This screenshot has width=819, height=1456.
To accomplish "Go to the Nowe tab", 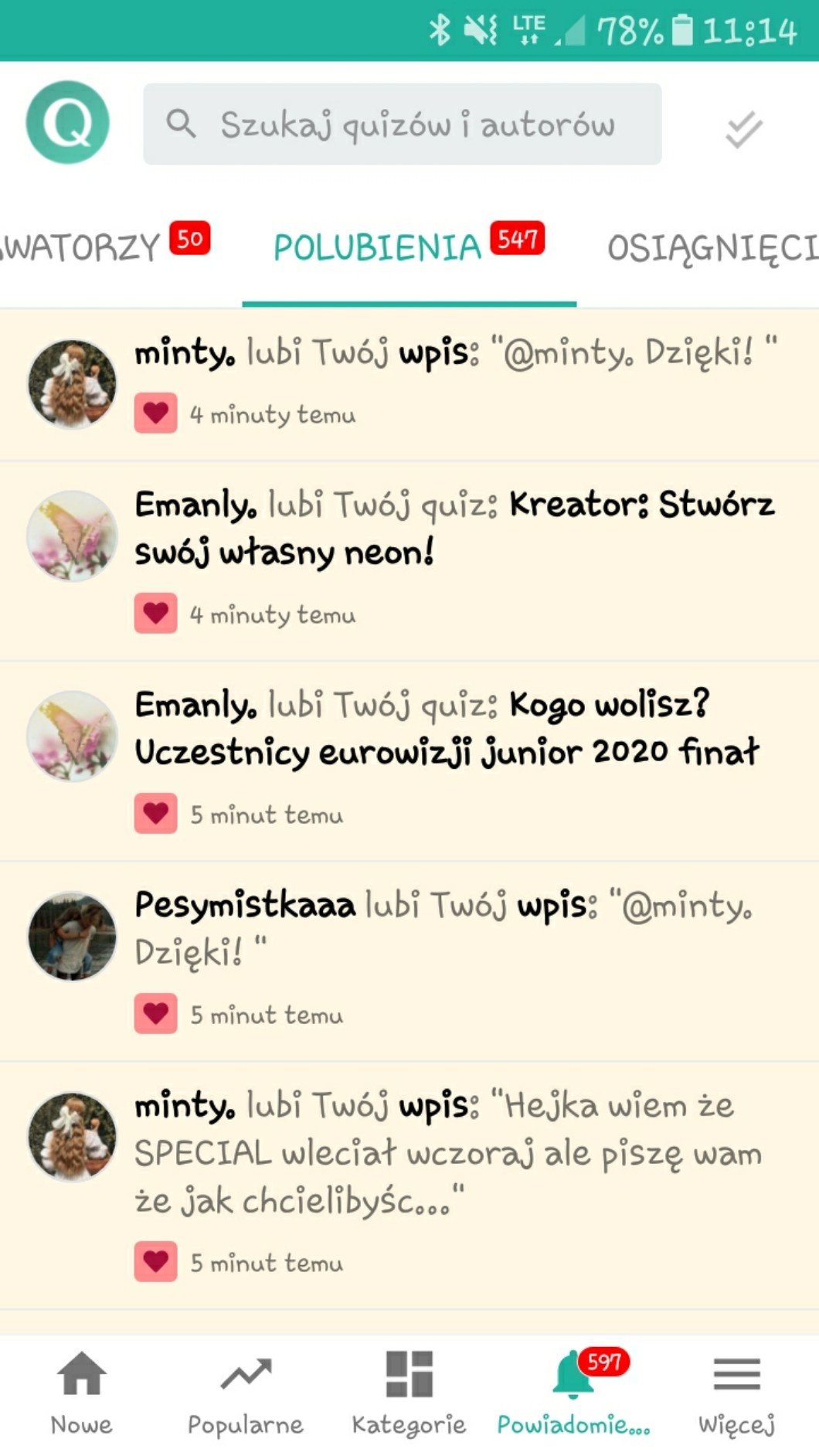I will [x=82, y=1392].
